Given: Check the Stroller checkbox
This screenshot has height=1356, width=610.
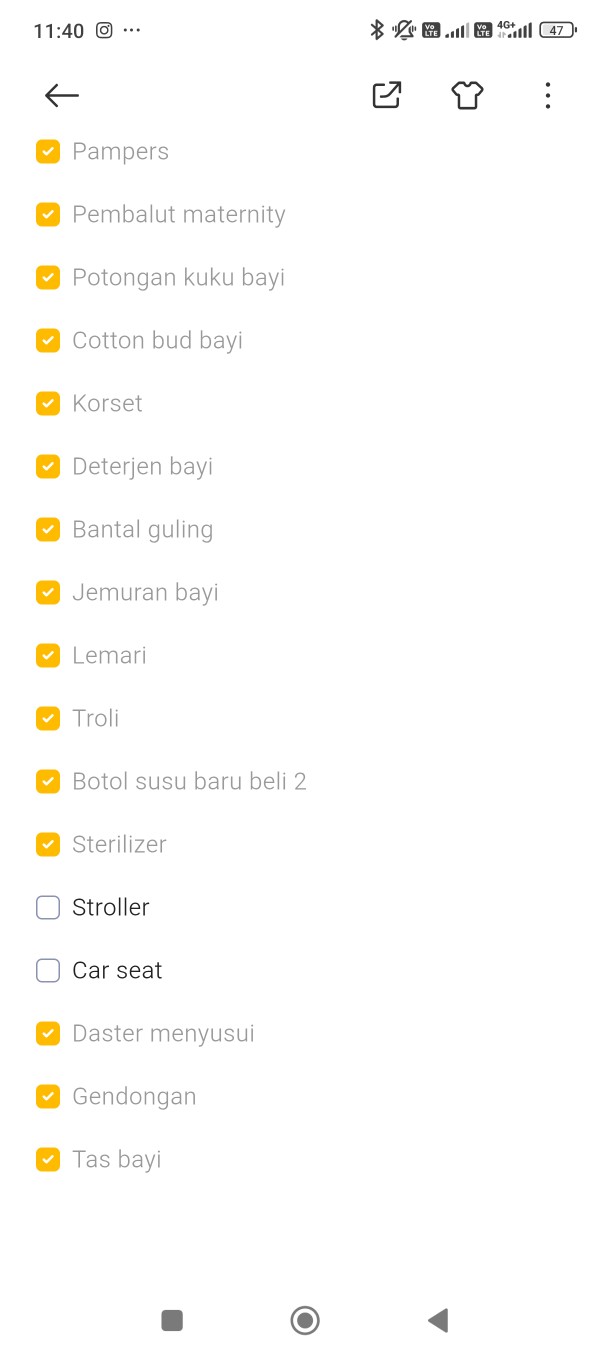Looking at the screenshot, I should 48,907.
